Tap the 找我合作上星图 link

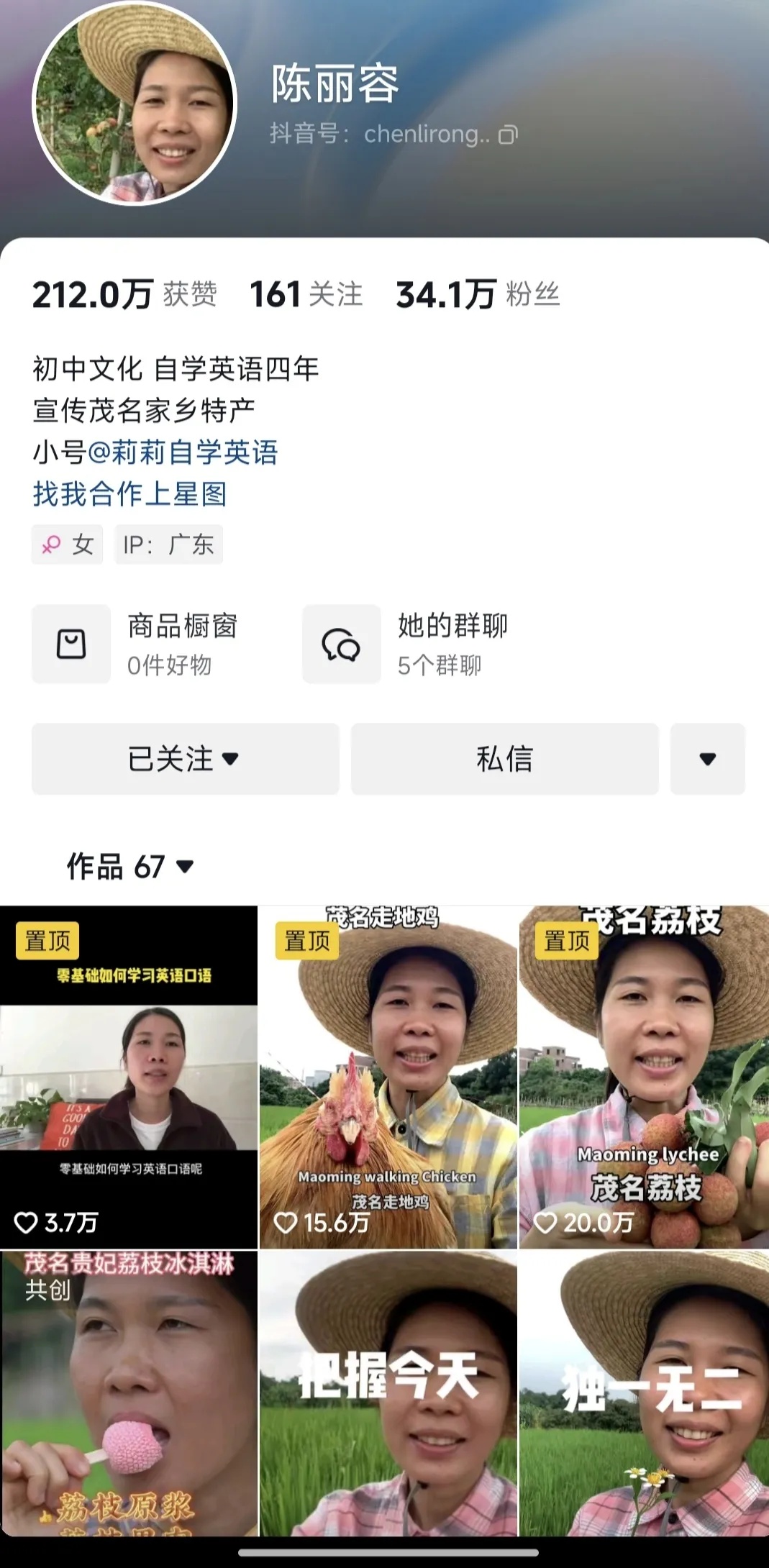coord(129,494)
